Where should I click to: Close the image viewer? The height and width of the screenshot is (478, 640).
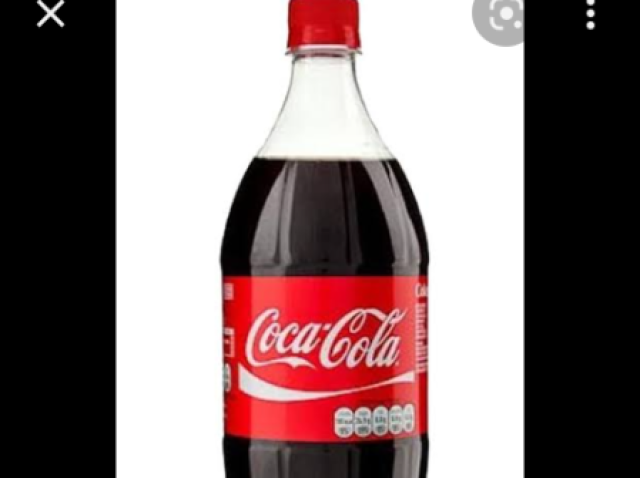(50, 14)
